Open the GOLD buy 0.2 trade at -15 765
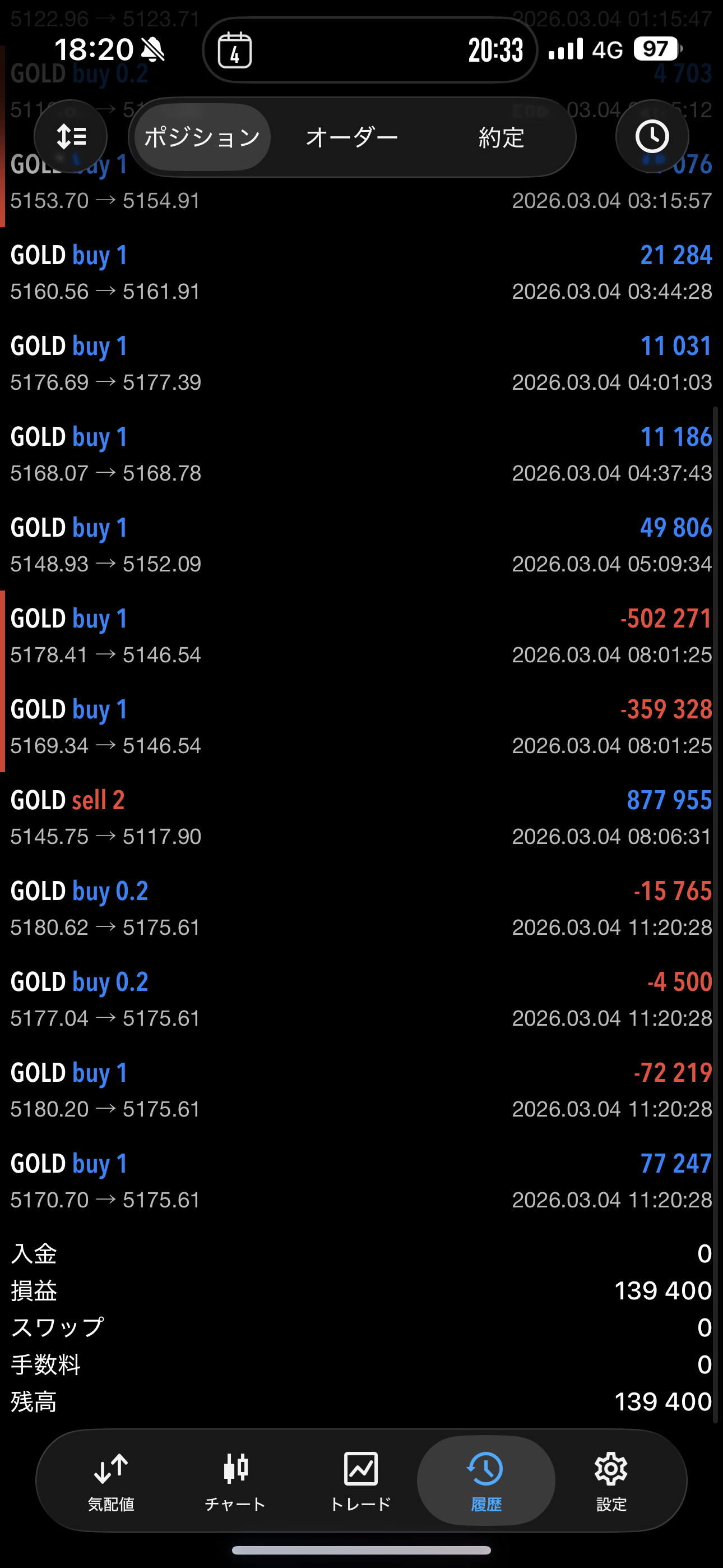Image resolution: width=723 pixels, height=1568 pixels. pyautogui.click(x=361, y=907)
